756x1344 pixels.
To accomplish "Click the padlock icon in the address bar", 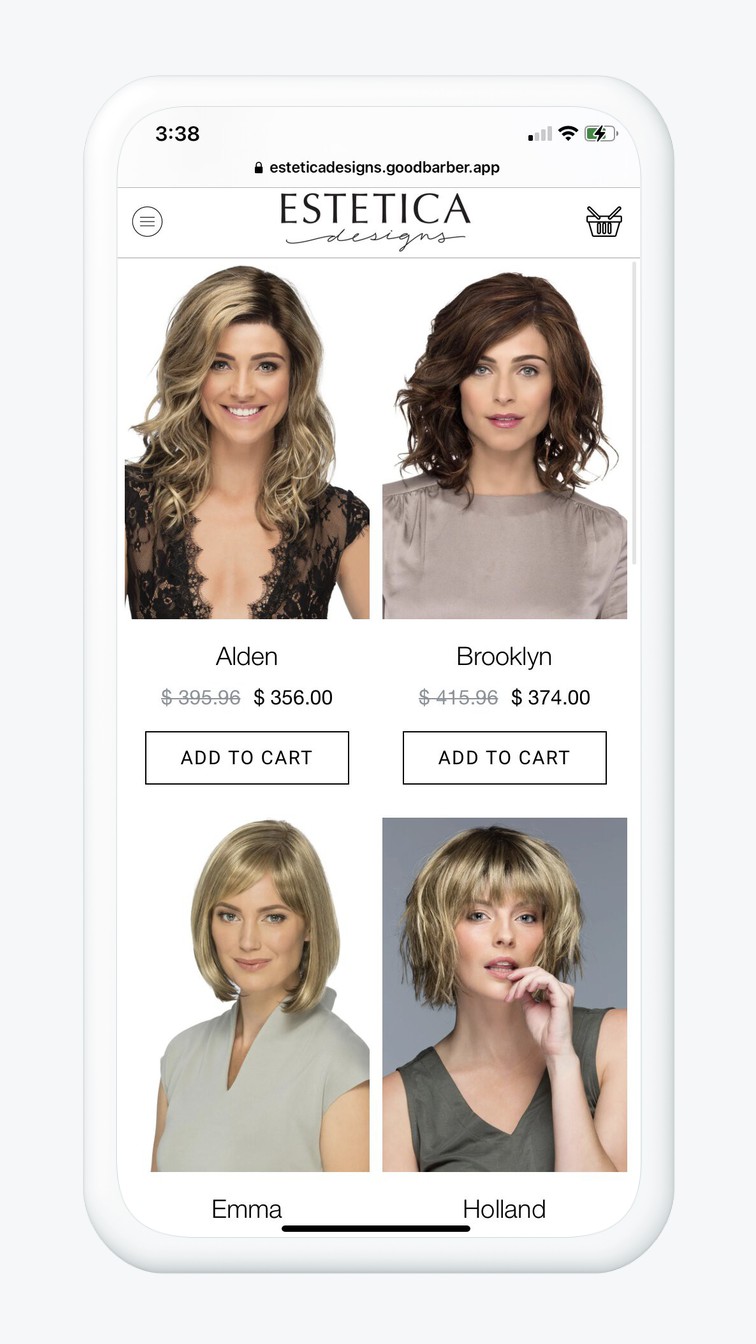I will (x=259, y=166).
